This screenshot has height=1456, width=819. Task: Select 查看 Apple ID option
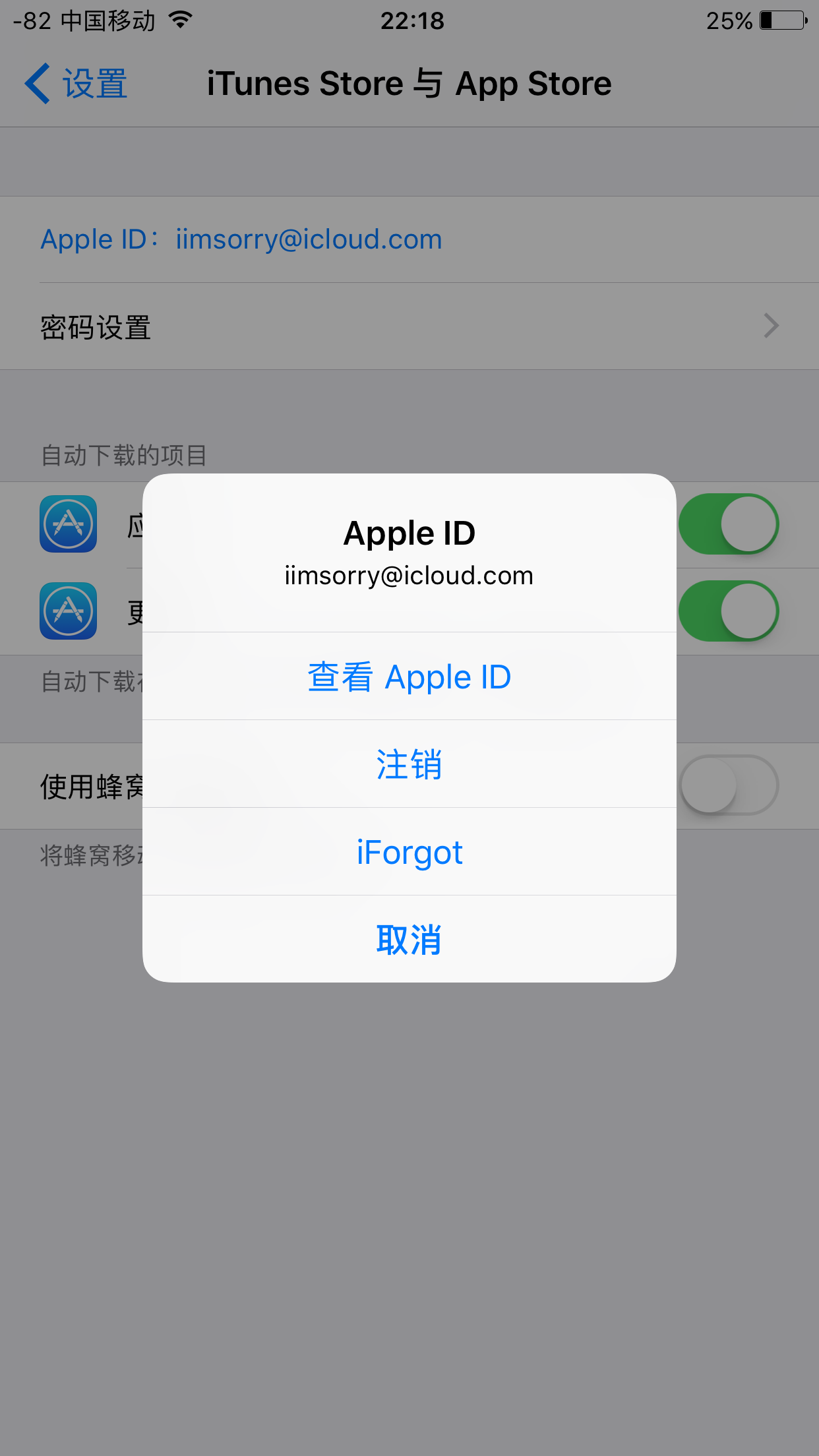[x=409, y=677]
